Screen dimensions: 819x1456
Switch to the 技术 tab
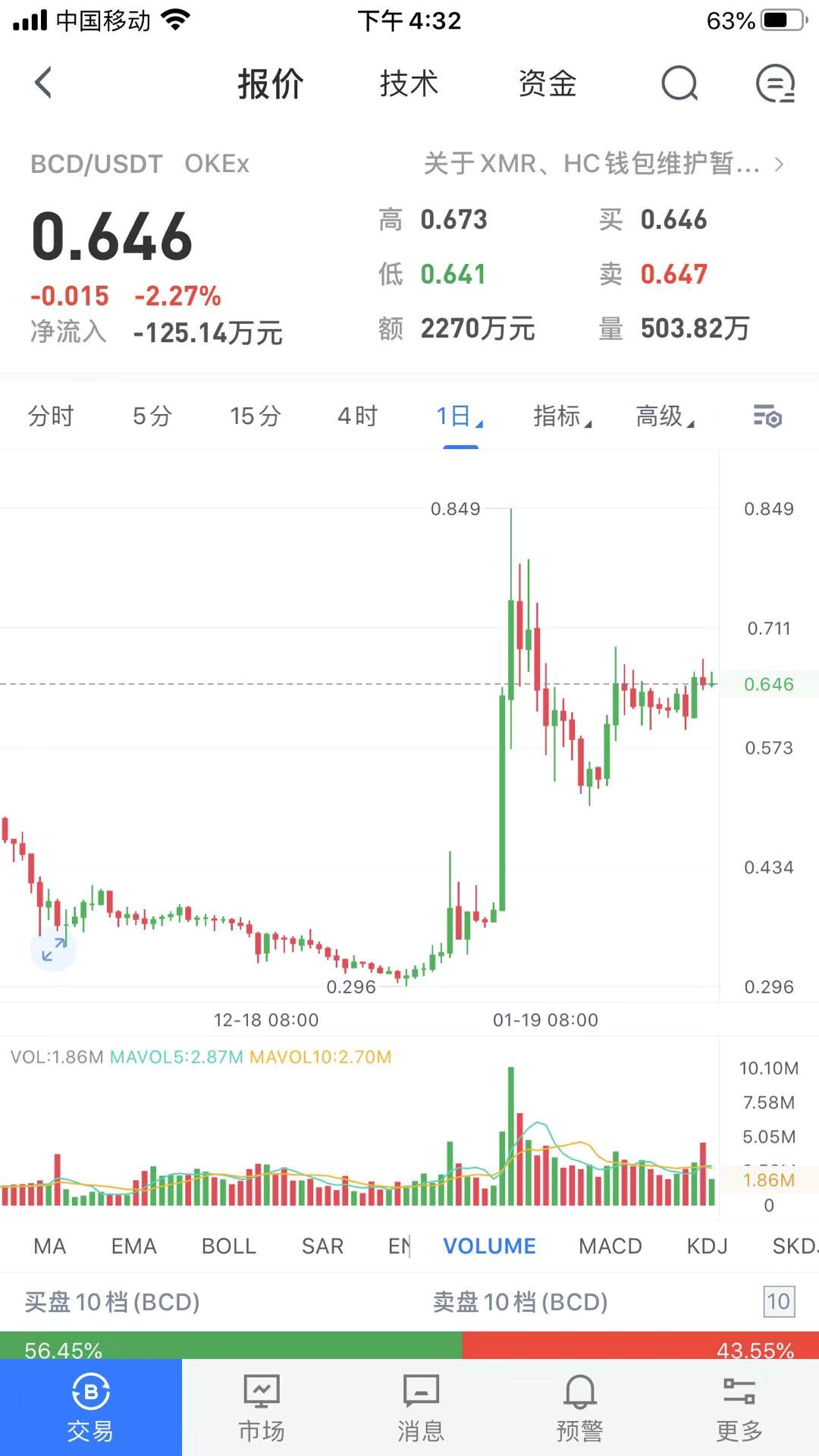pyautogui.click(x=409, y=83)
